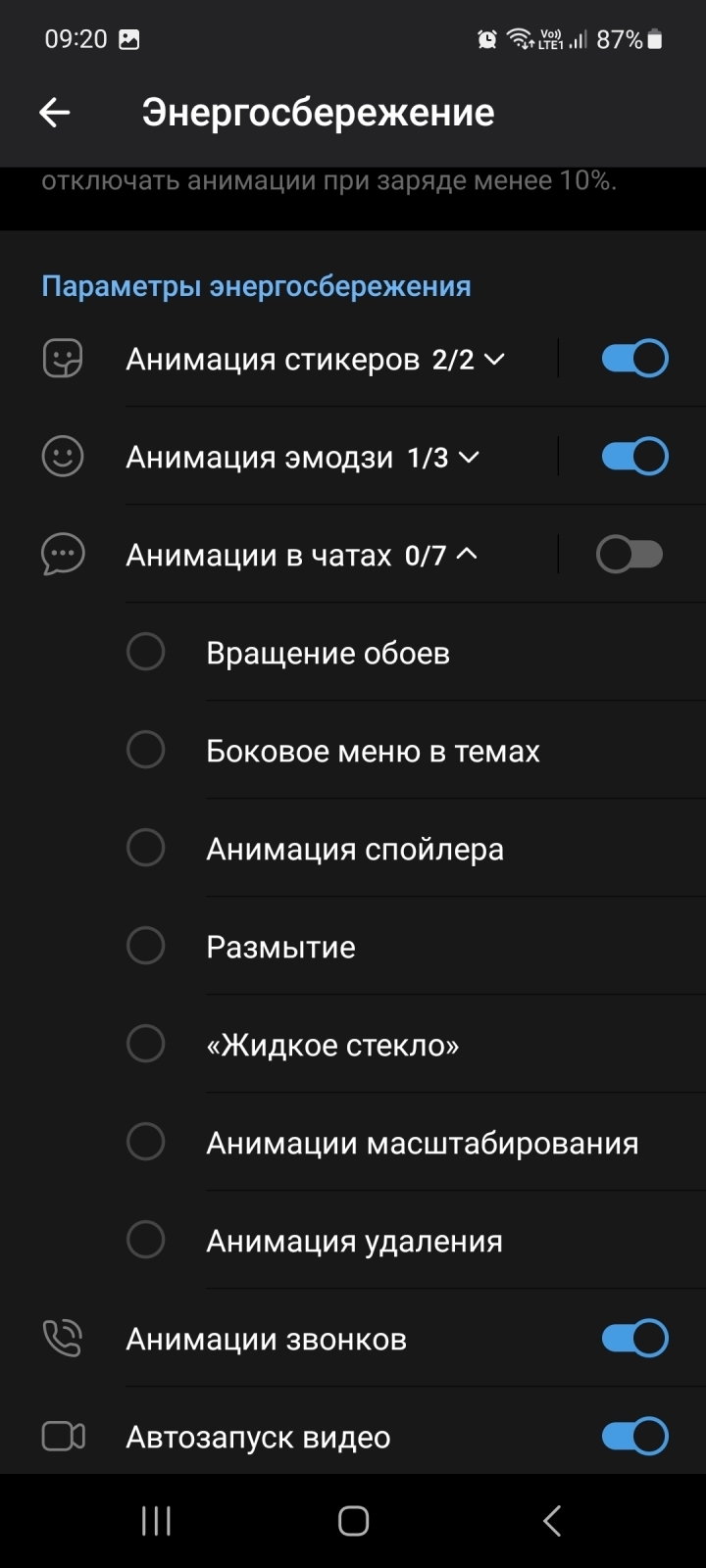
Task: Select the Анимации масштабирования item
Action: 146,1142
